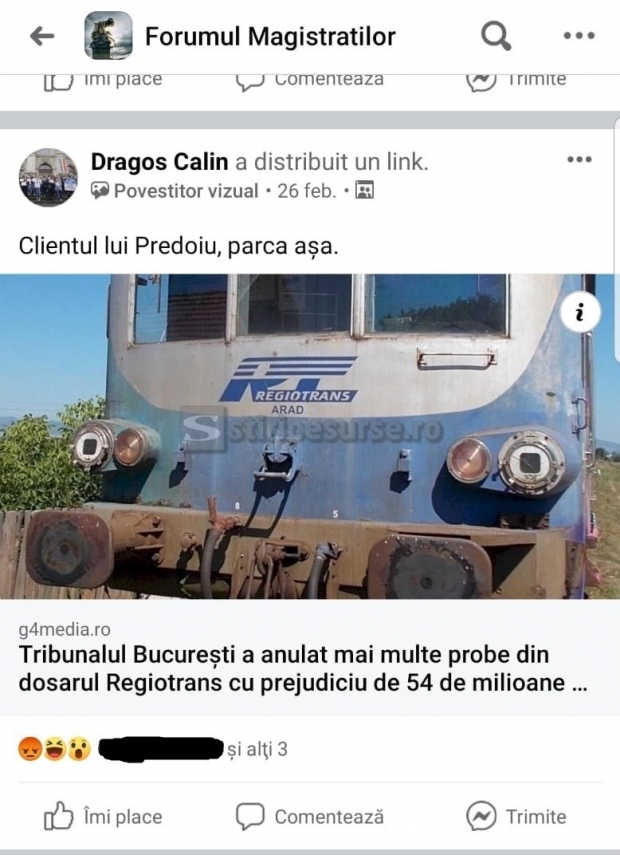Like Dragos Calin's post with Îmi place
The height and width of the screenshot is (855, 620).
click(103, 817)
